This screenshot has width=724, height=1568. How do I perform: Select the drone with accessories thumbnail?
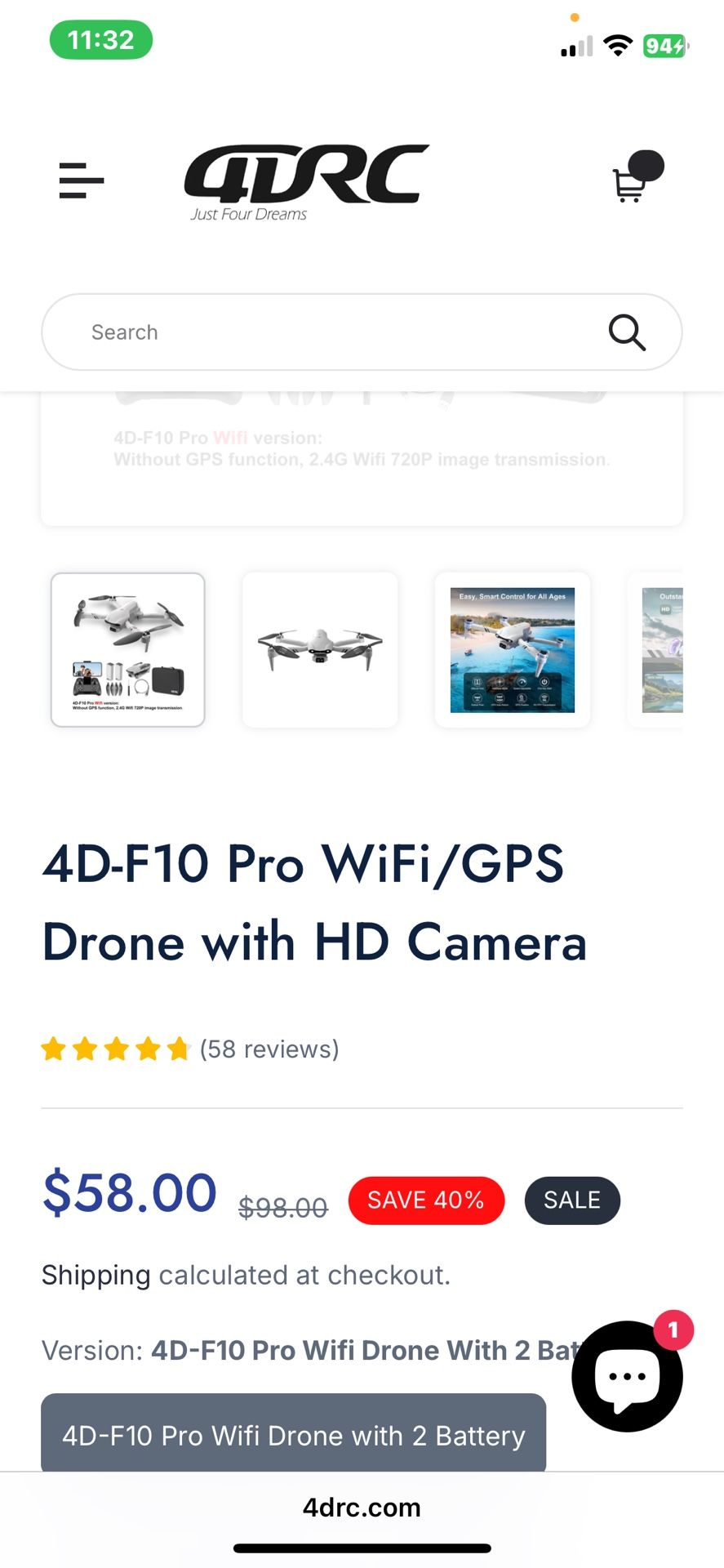click(x=128, y=650)
